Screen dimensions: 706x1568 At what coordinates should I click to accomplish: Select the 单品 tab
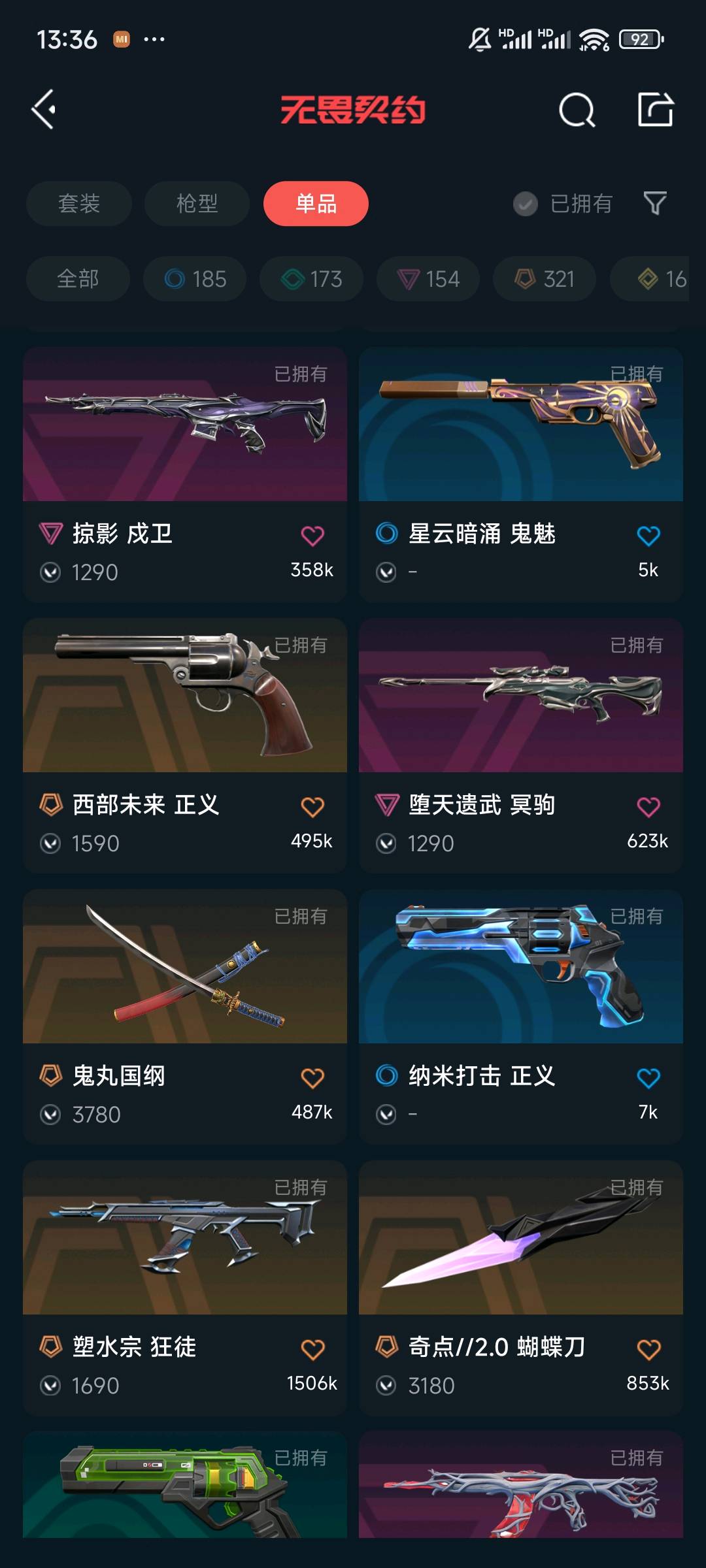click(x=316, y=204)
